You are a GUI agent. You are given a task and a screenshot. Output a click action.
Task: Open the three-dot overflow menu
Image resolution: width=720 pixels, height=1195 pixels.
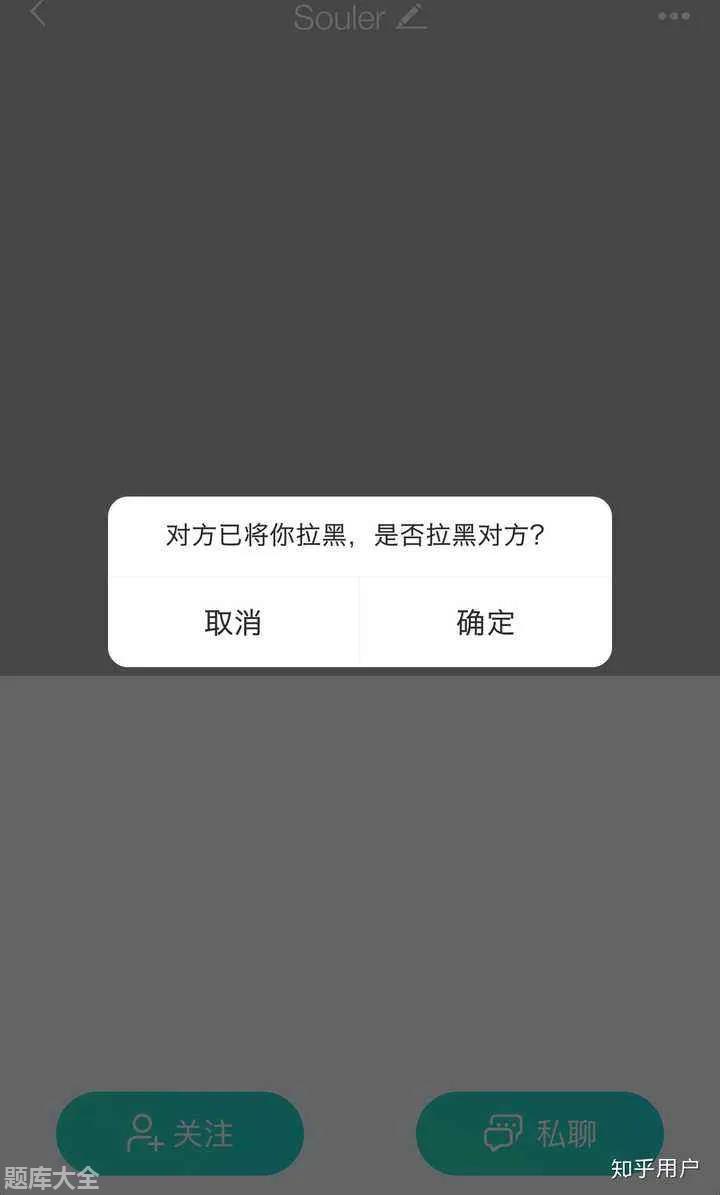[673, 16]
